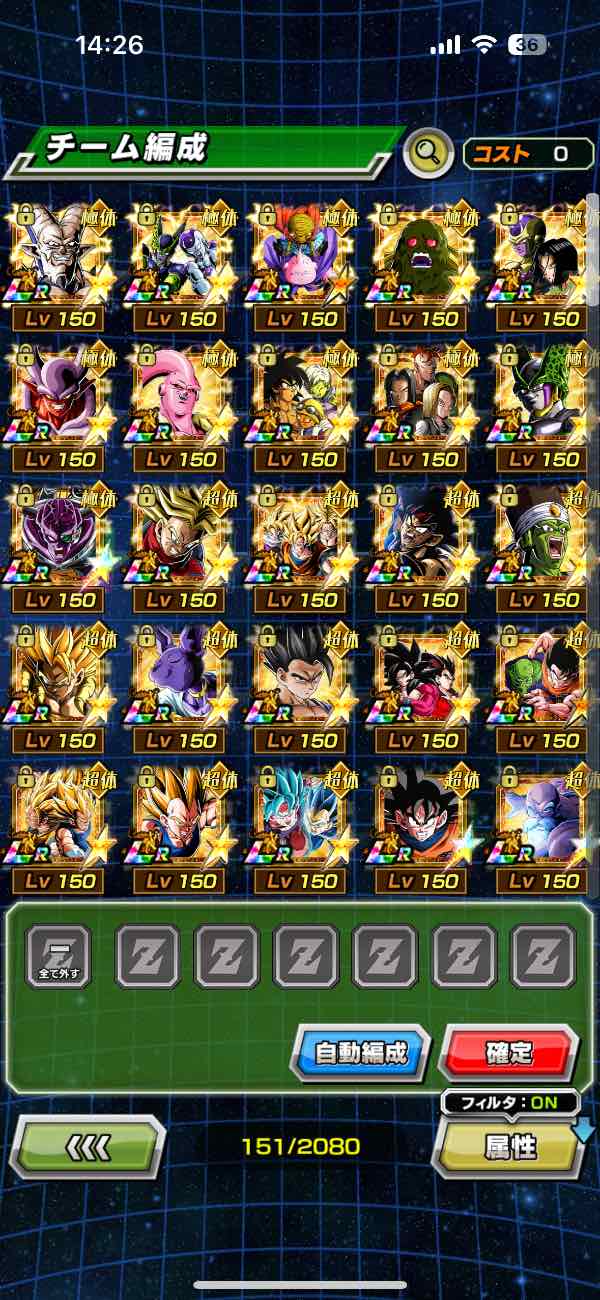The height and width of the screenshot is (1300, 600).
Task: Select the Super Saiyan Blue fusion card
Action: click(x=300, y=816)
